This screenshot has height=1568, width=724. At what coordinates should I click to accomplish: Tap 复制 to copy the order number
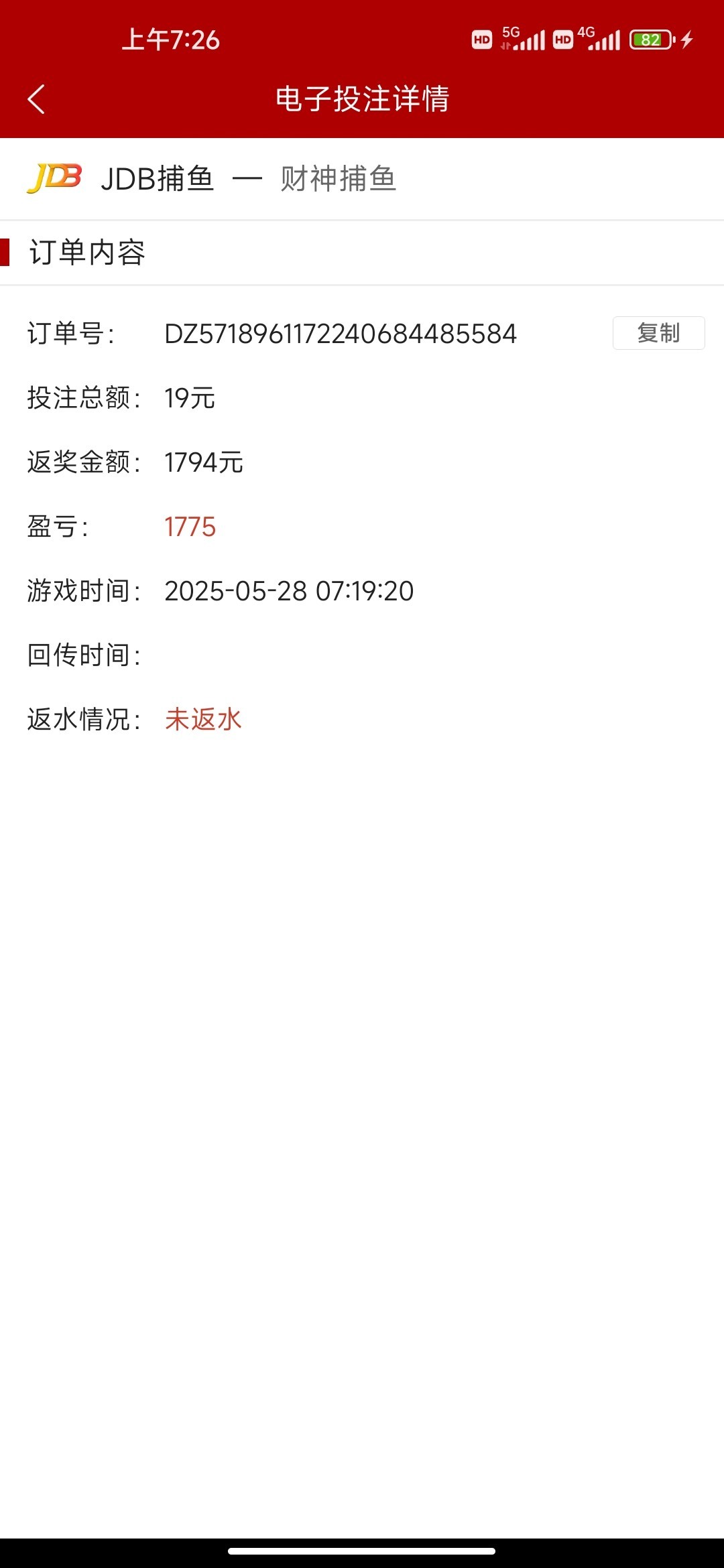(x=658, y=333)
